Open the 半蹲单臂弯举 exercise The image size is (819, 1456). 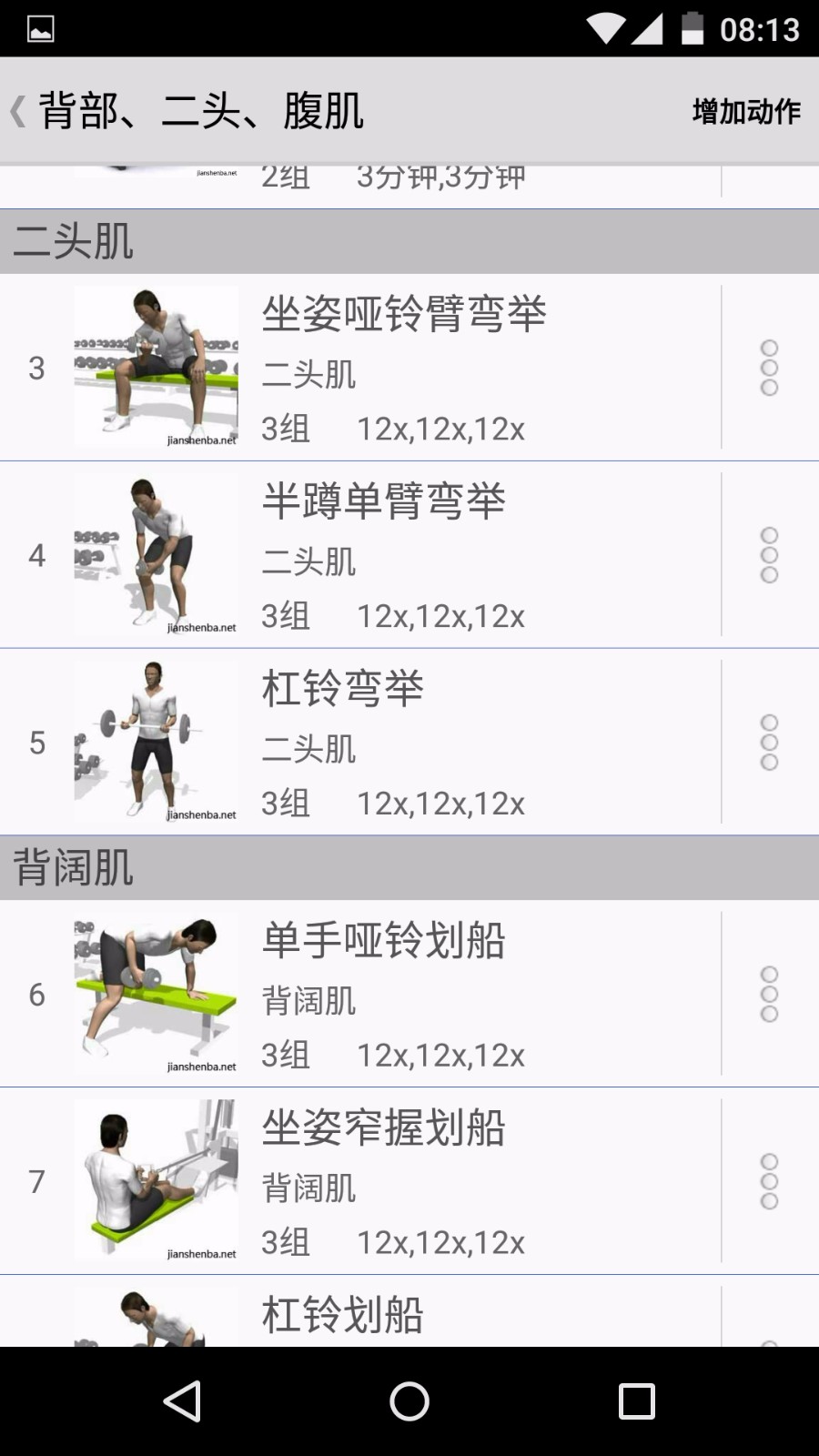point(403,555)
